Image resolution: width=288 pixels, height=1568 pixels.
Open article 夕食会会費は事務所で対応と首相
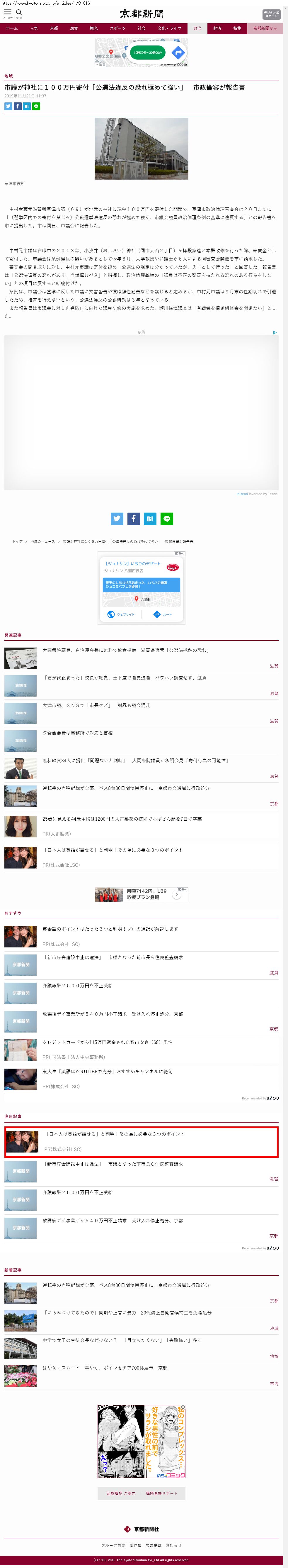tap(77, 733)
